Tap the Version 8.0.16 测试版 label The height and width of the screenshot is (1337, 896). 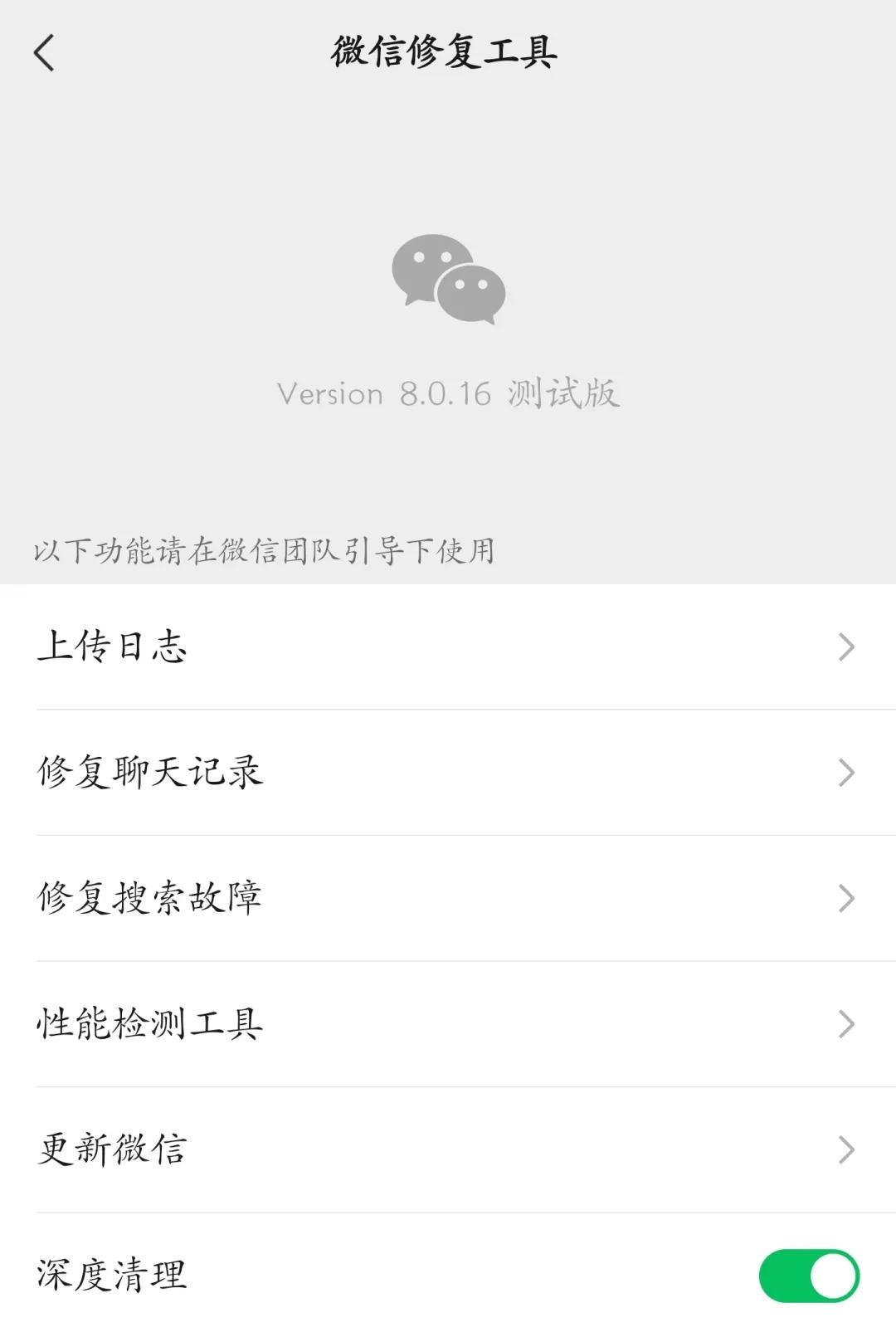coord(448,393)
